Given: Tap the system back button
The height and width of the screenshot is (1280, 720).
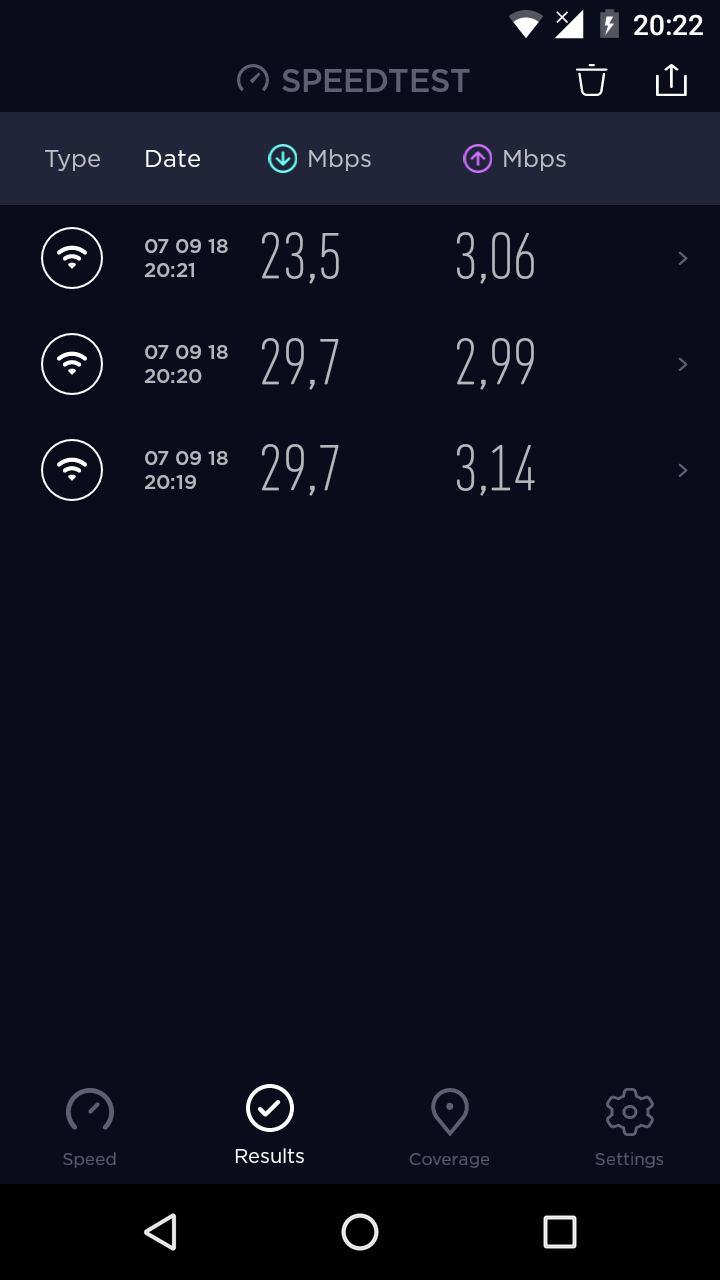Looking at the screenshot, I should [160, 1232].
